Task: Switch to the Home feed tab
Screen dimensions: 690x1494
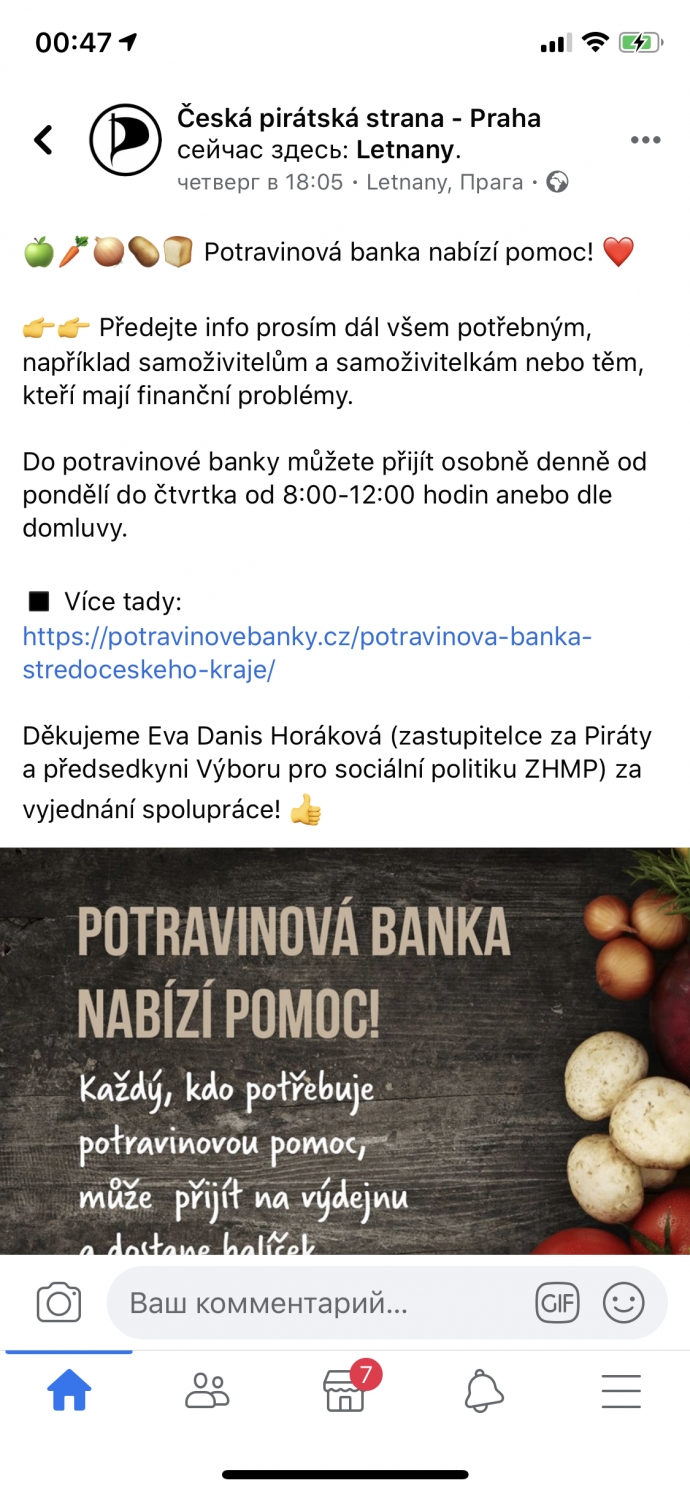Action: pyautogui.click(x=70, y=1390)
